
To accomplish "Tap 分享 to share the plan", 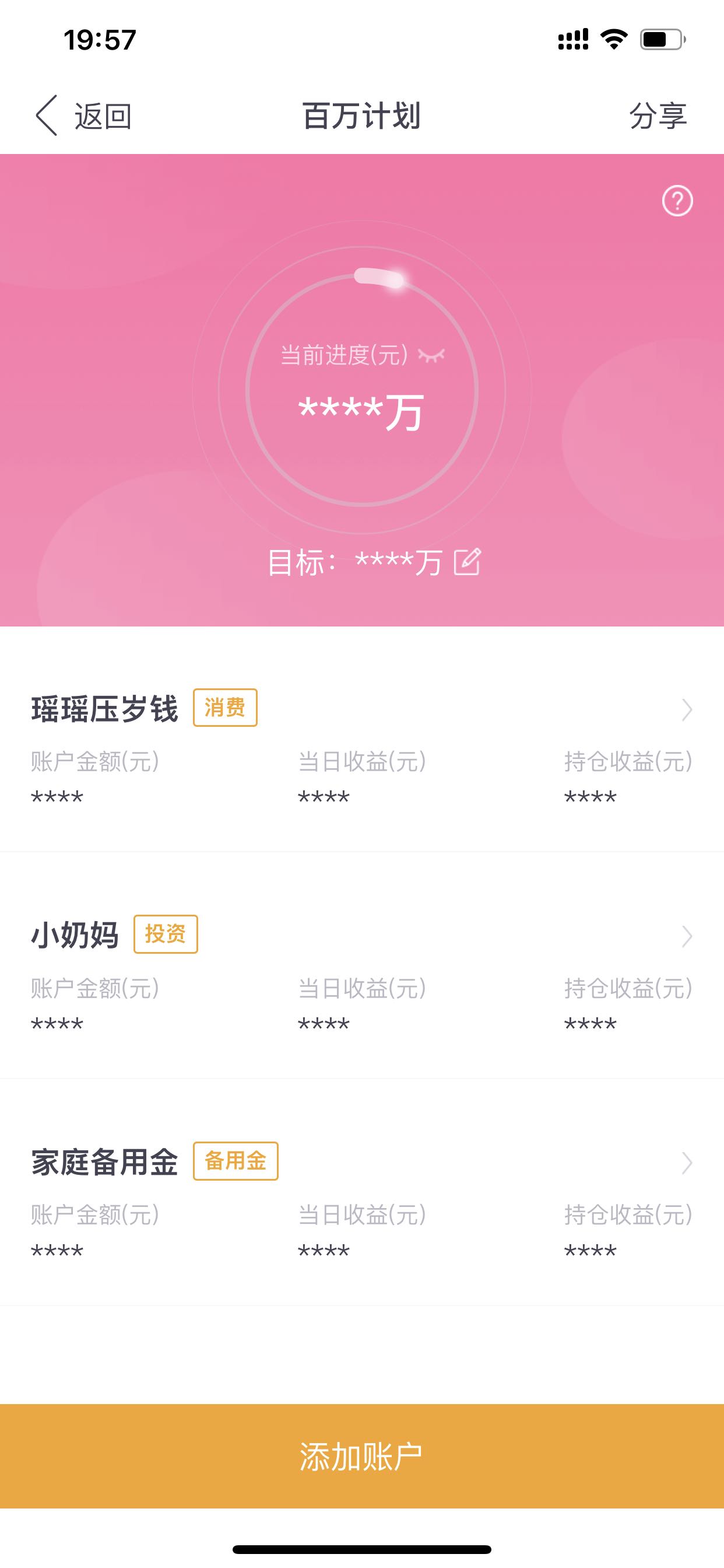I will [x=658, y=116].
